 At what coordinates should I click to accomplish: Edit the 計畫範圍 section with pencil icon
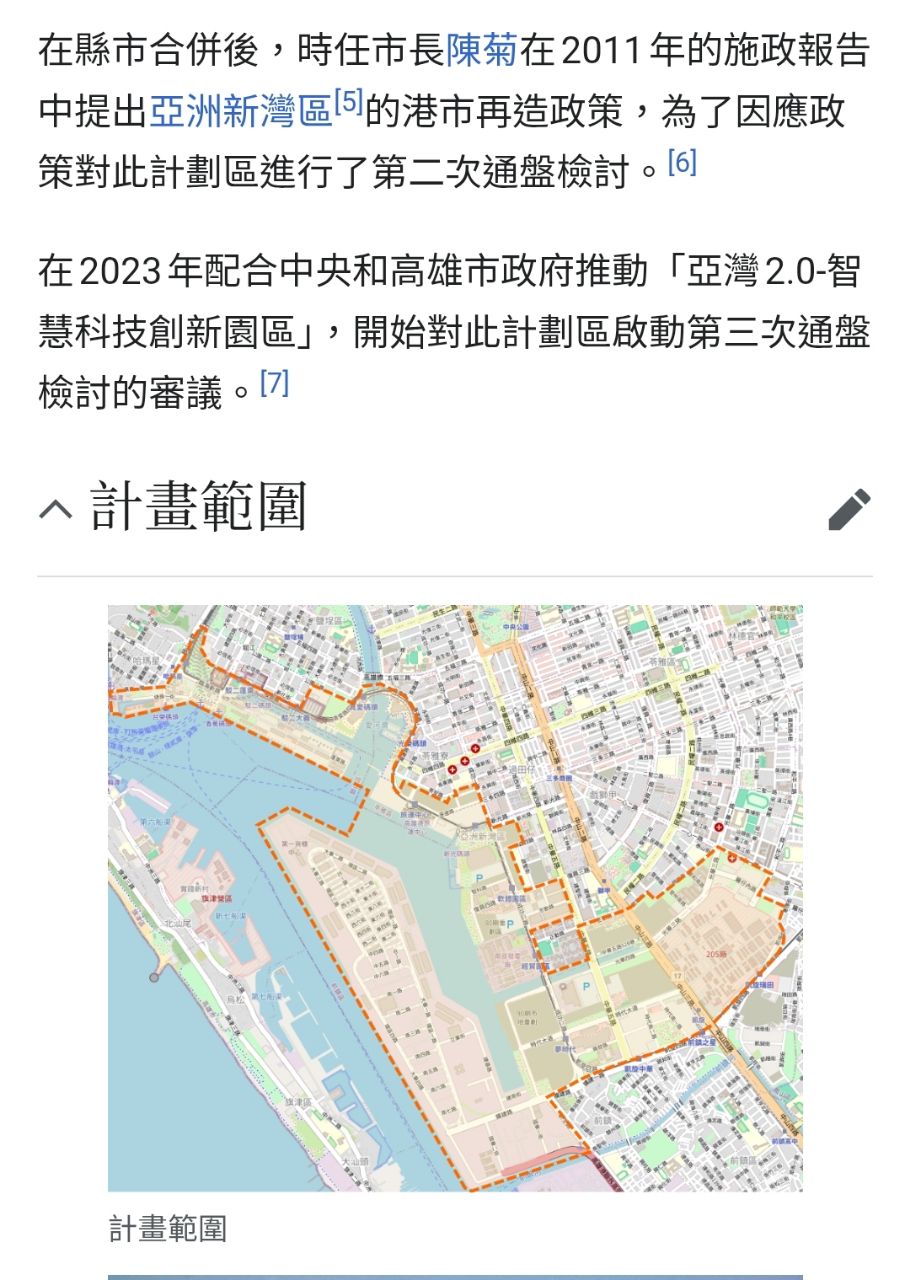coord(849,510)
